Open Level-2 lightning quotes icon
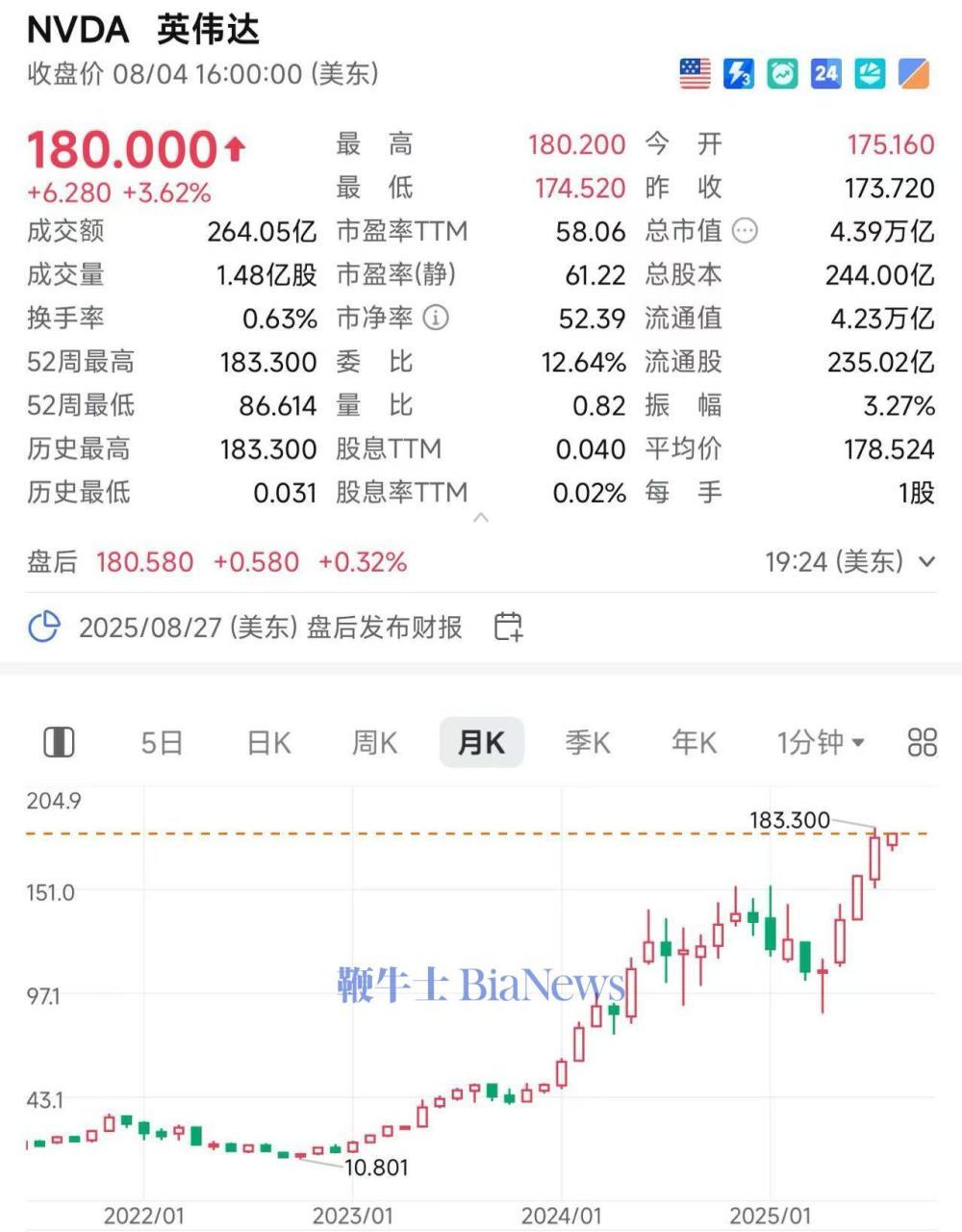Image resolution: width=962 pixels, height=1232 pixels. coord(738,72)
